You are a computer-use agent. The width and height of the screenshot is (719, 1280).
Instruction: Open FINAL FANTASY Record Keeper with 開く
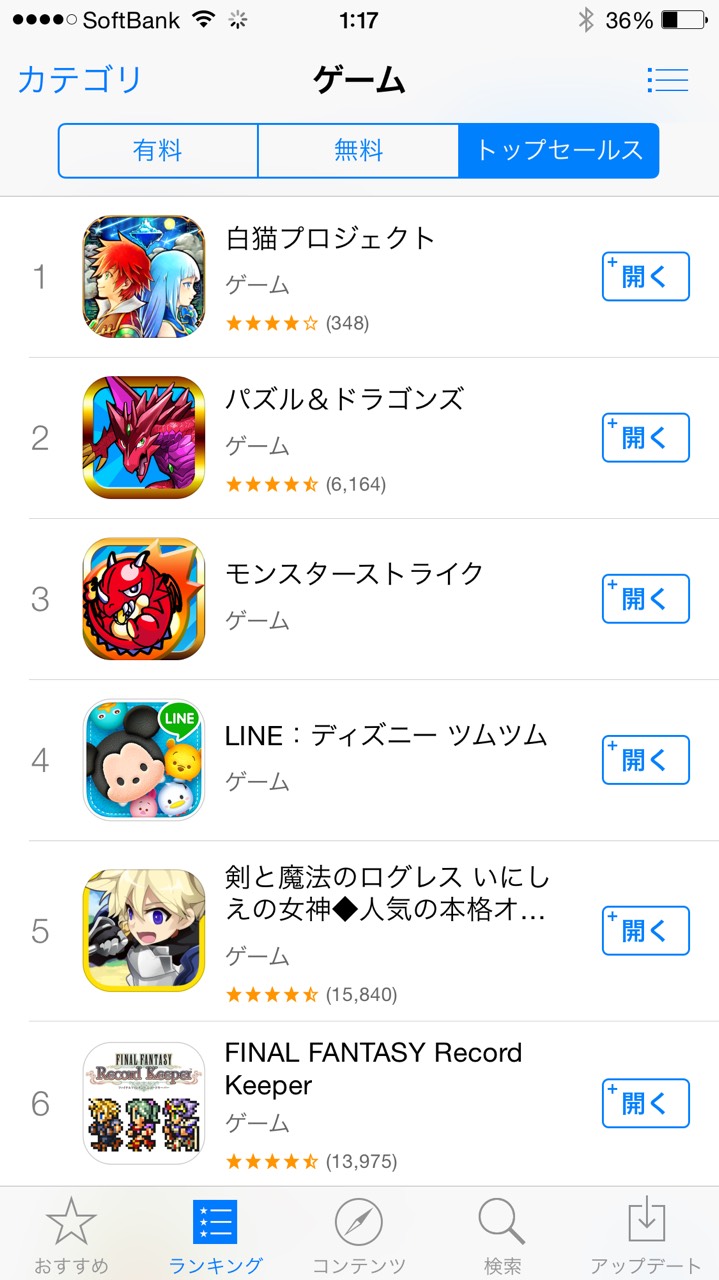(645, 1103)
